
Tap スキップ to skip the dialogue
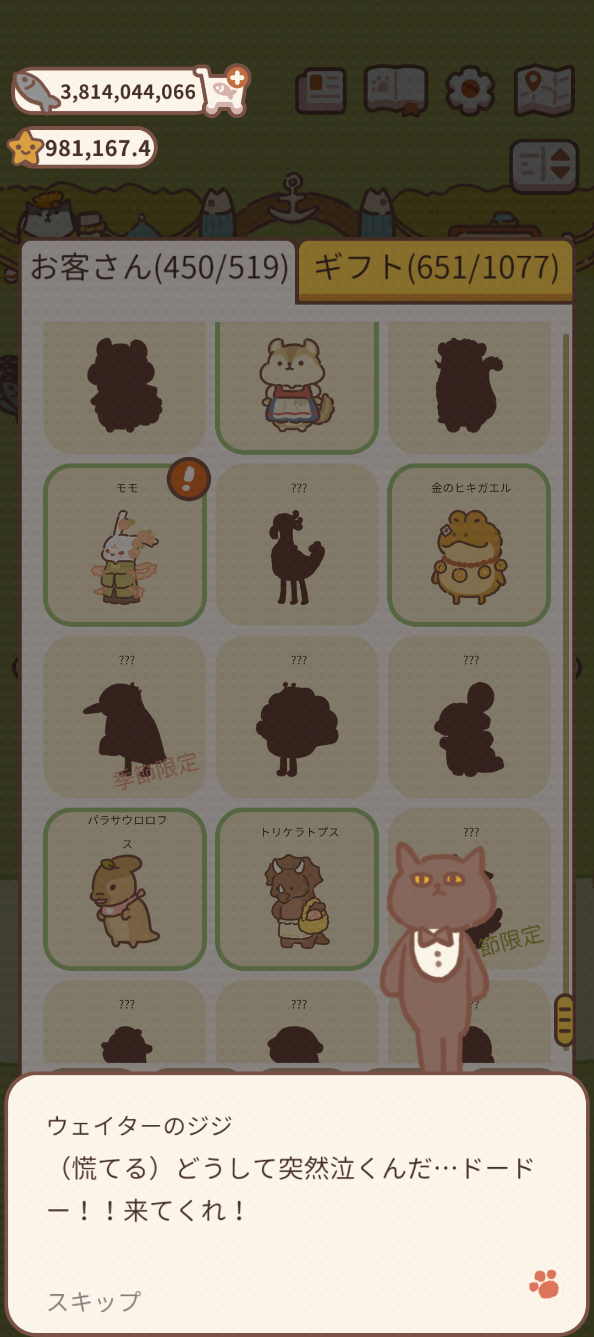(x=94, y=1301)
